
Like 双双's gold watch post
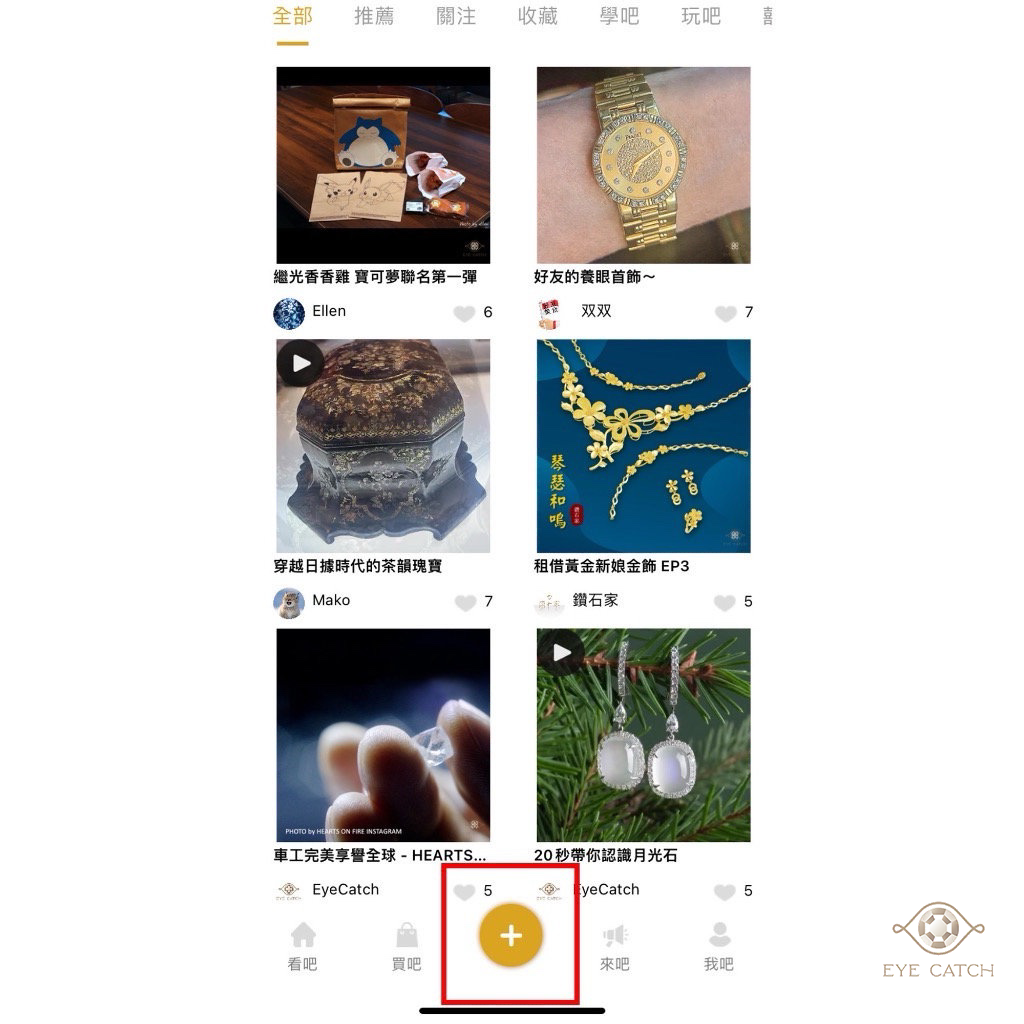point(725,313)
